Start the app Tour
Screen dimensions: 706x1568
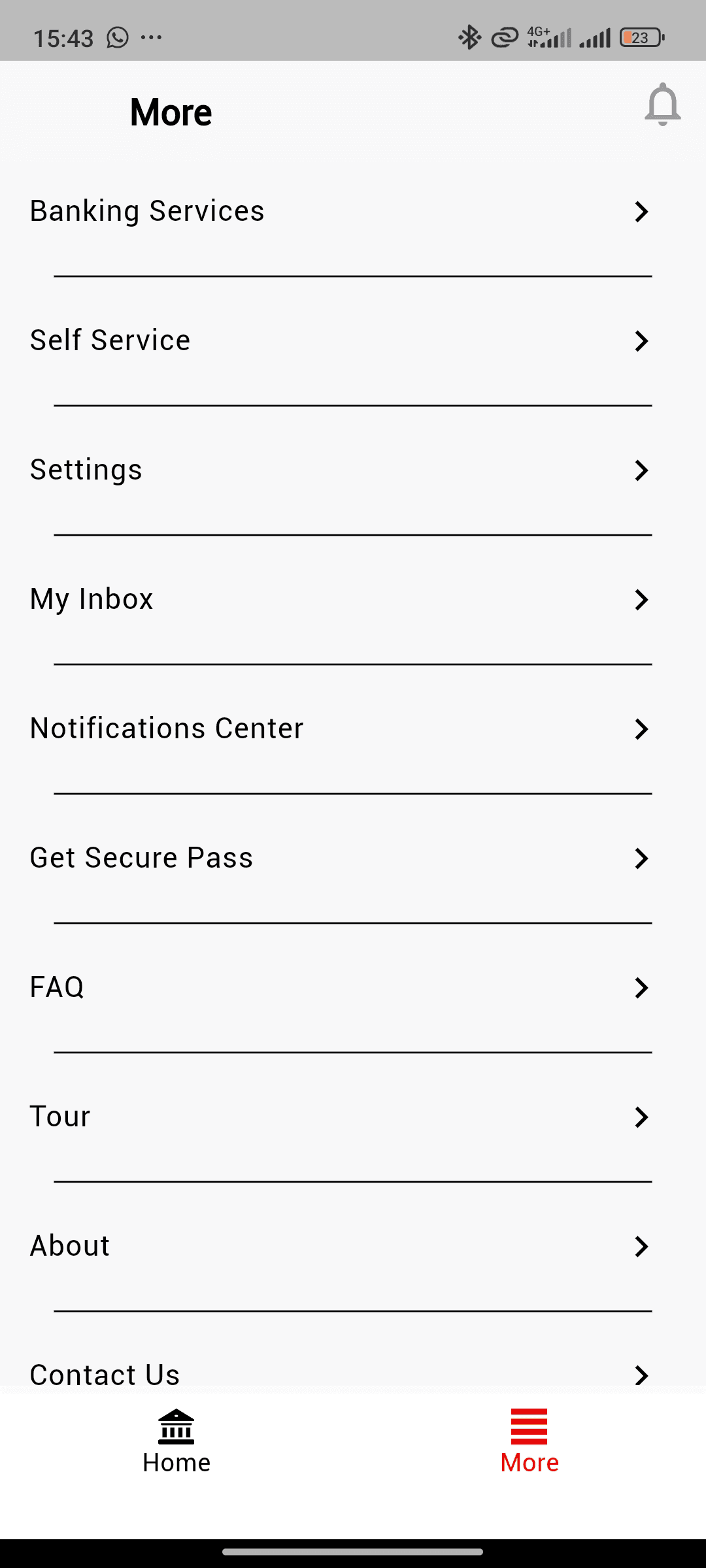pos(340,1117)
